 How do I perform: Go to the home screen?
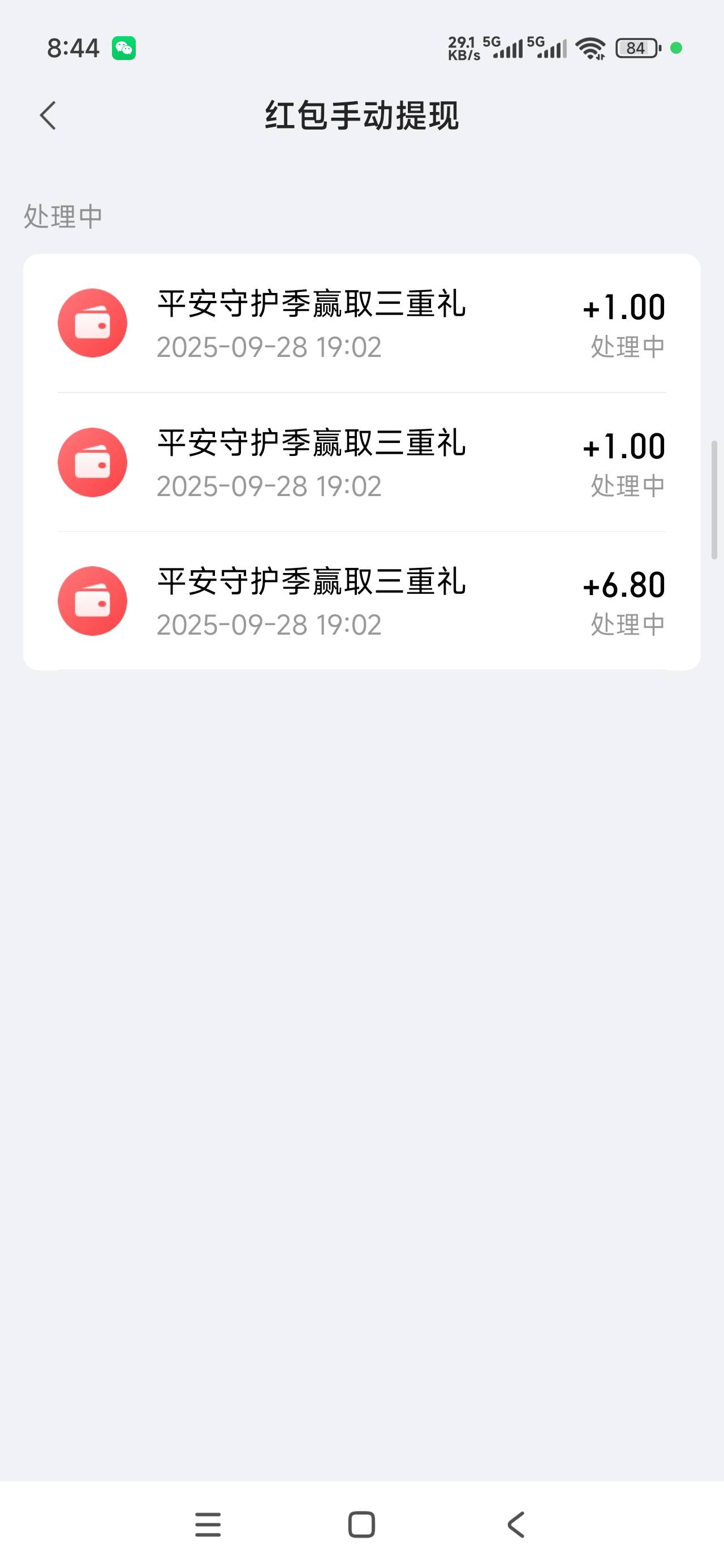click(x=361, y=1524)
